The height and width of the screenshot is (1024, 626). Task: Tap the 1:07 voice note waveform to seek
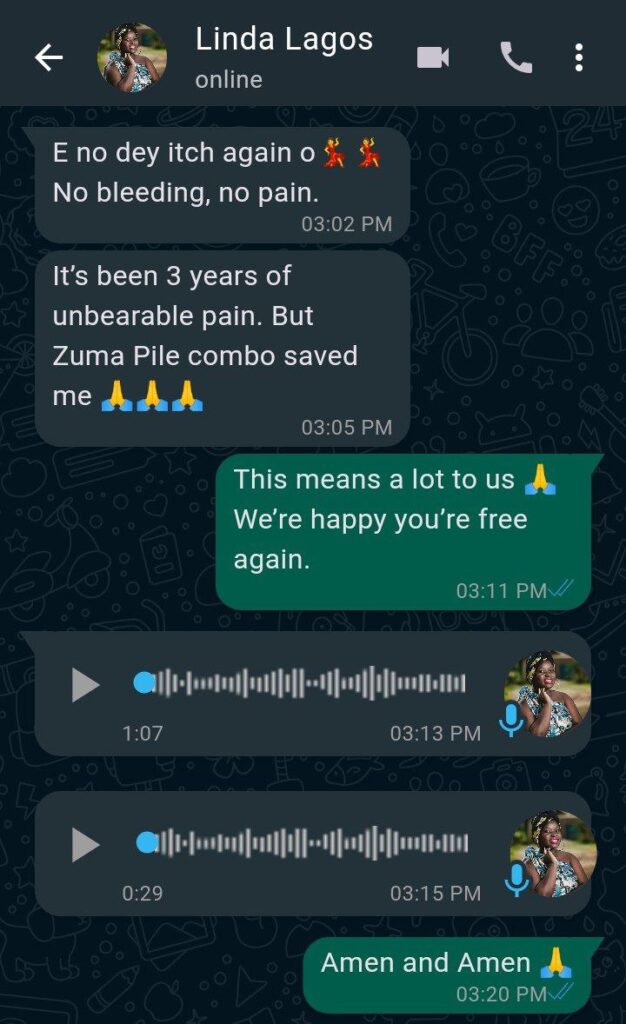(310, 684)
